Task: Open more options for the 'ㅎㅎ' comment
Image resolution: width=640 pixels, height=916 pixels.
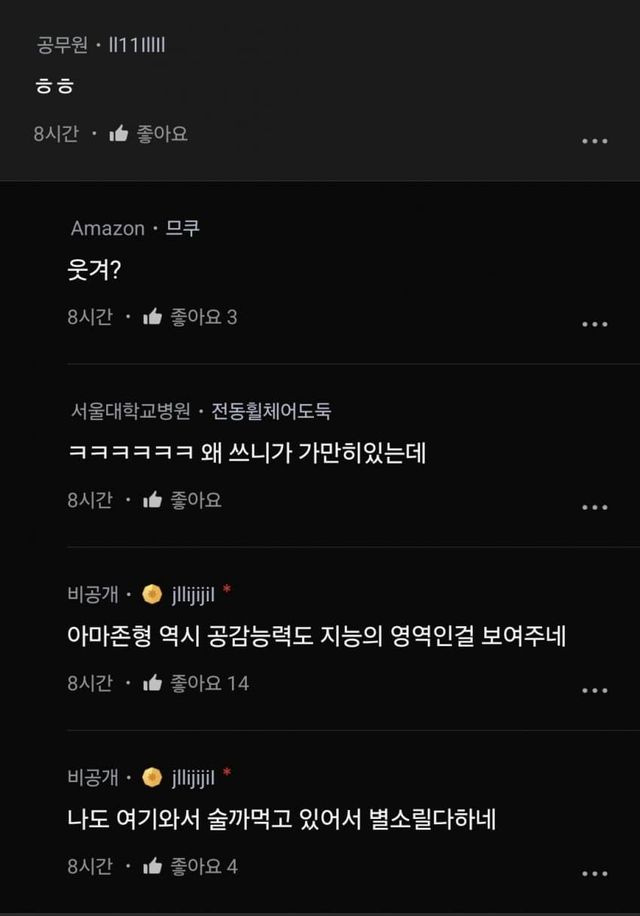Action: pyautogui.click(x=595, y=141)
